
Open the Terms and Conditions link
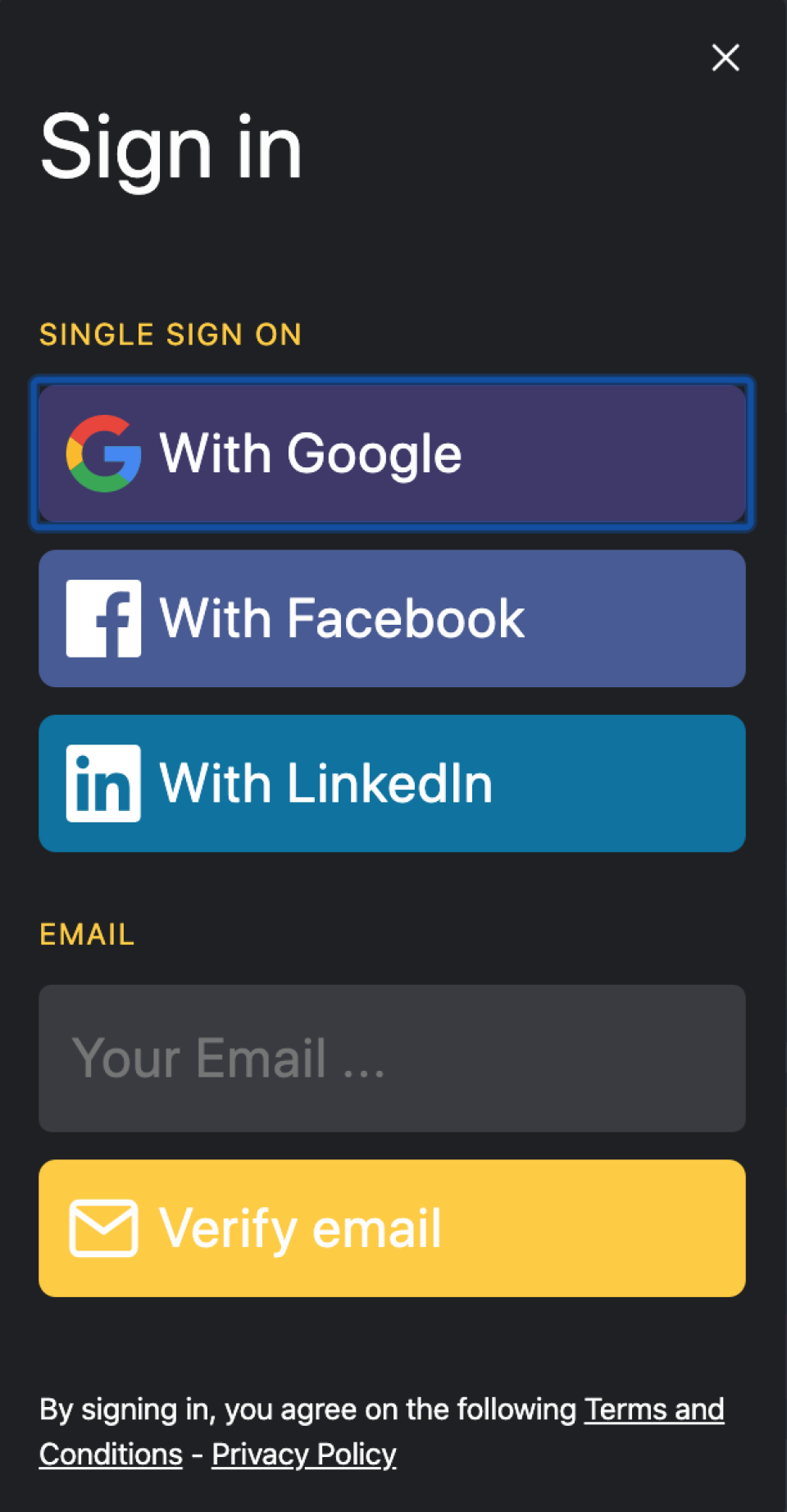(x=653, y=1410)
